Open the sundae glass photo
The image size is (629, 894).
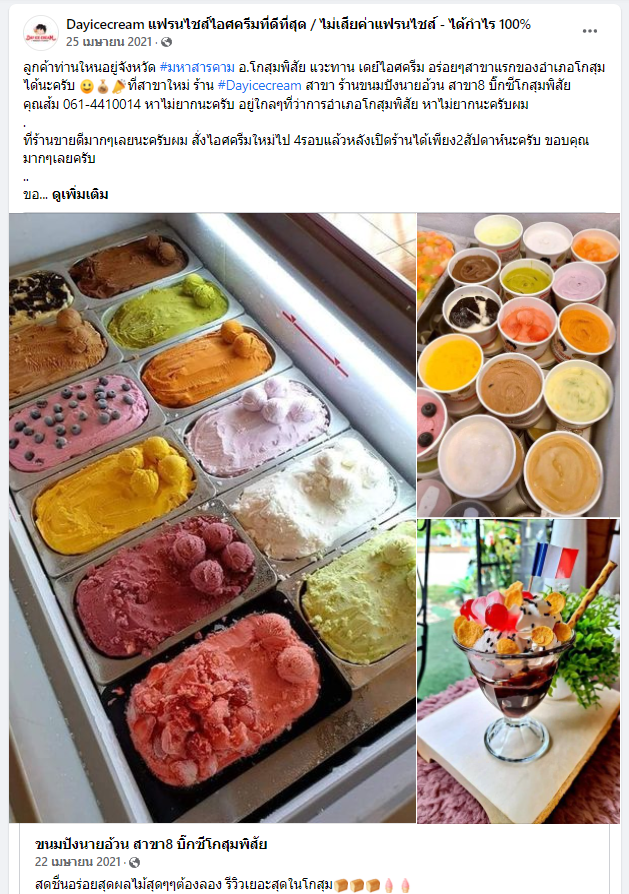point(518,670)
